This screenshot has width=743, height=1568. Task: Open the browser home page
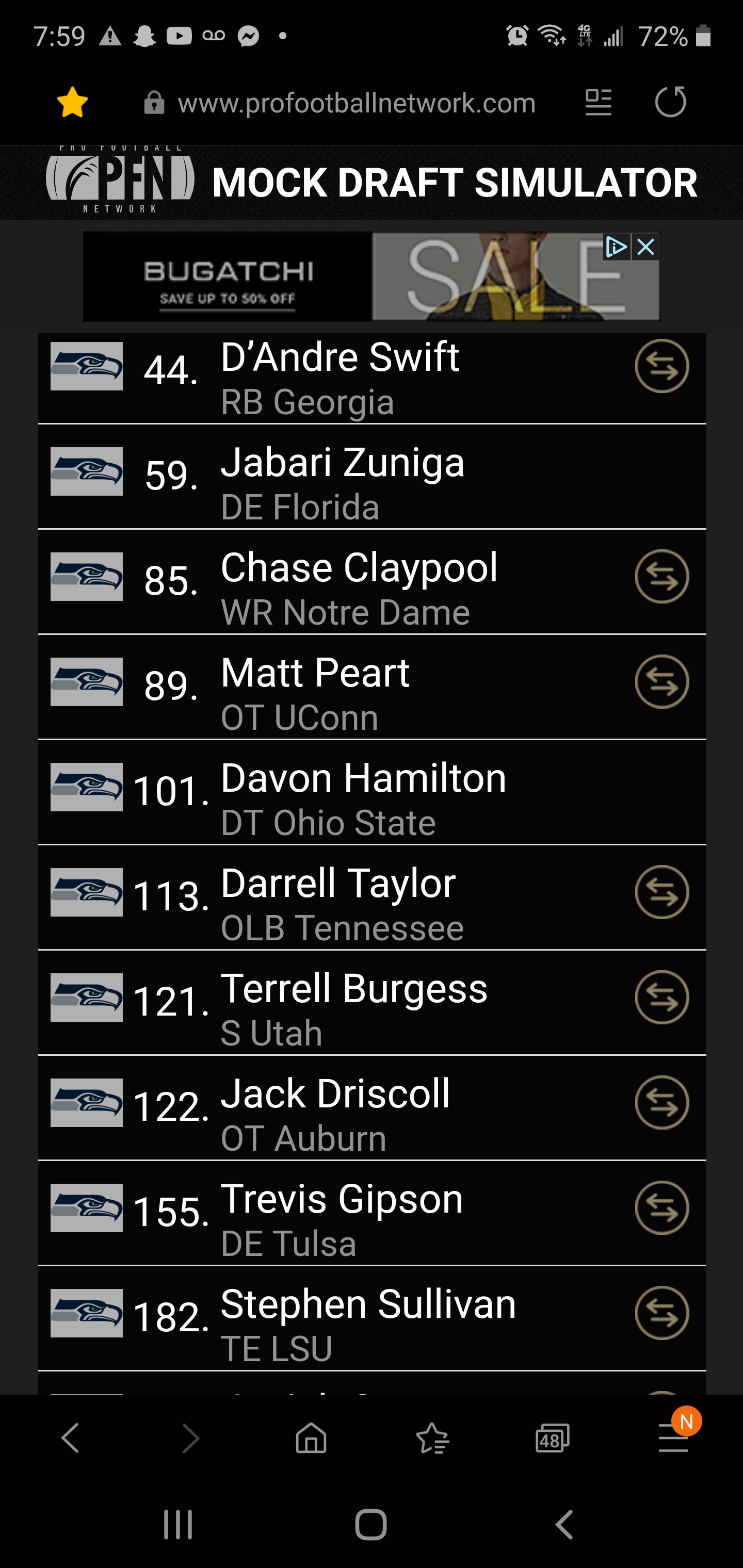pyautogui.click(x=311, y=1439)
